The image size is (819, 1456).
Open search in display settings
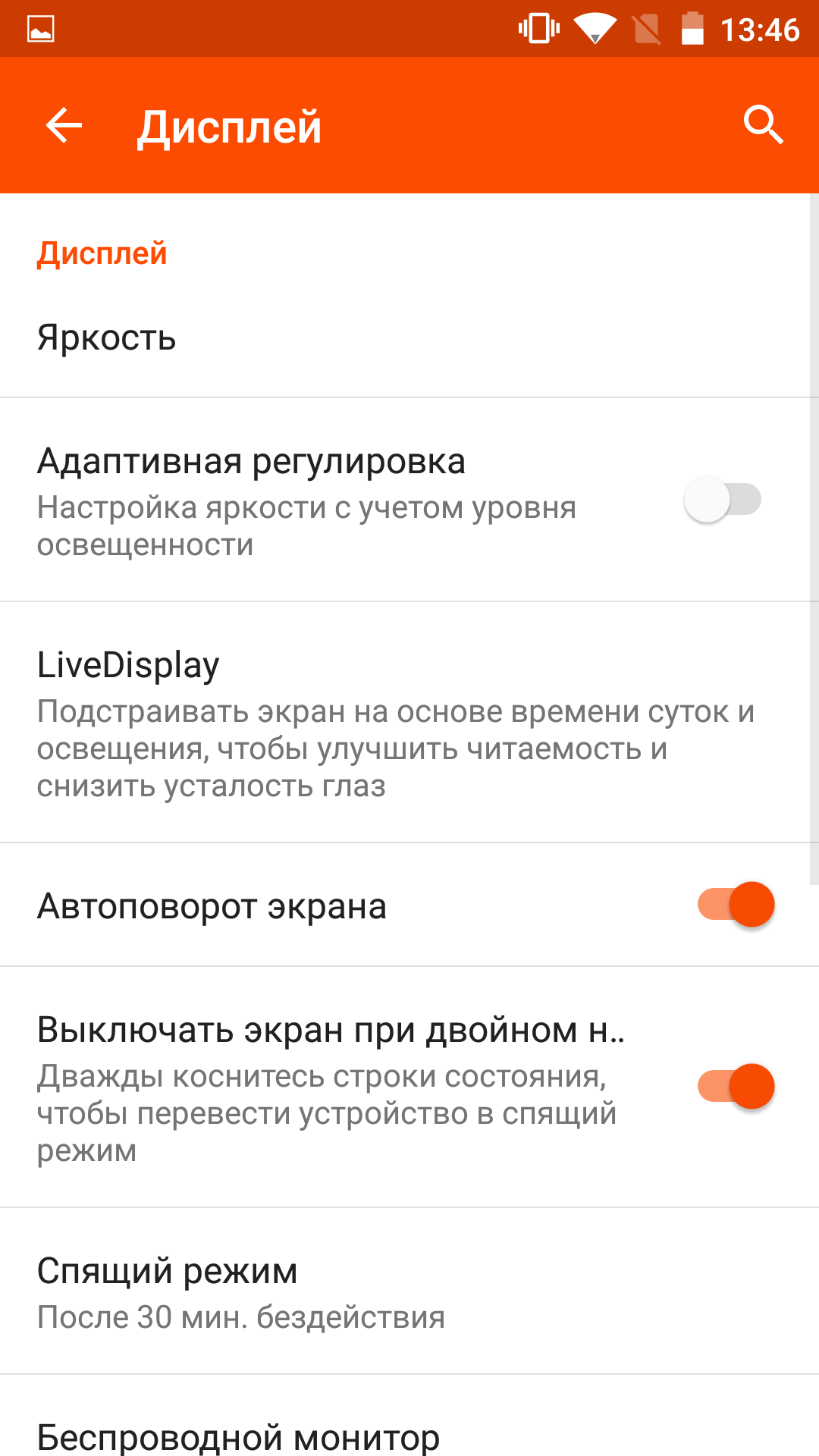click(x=763, y=125)
